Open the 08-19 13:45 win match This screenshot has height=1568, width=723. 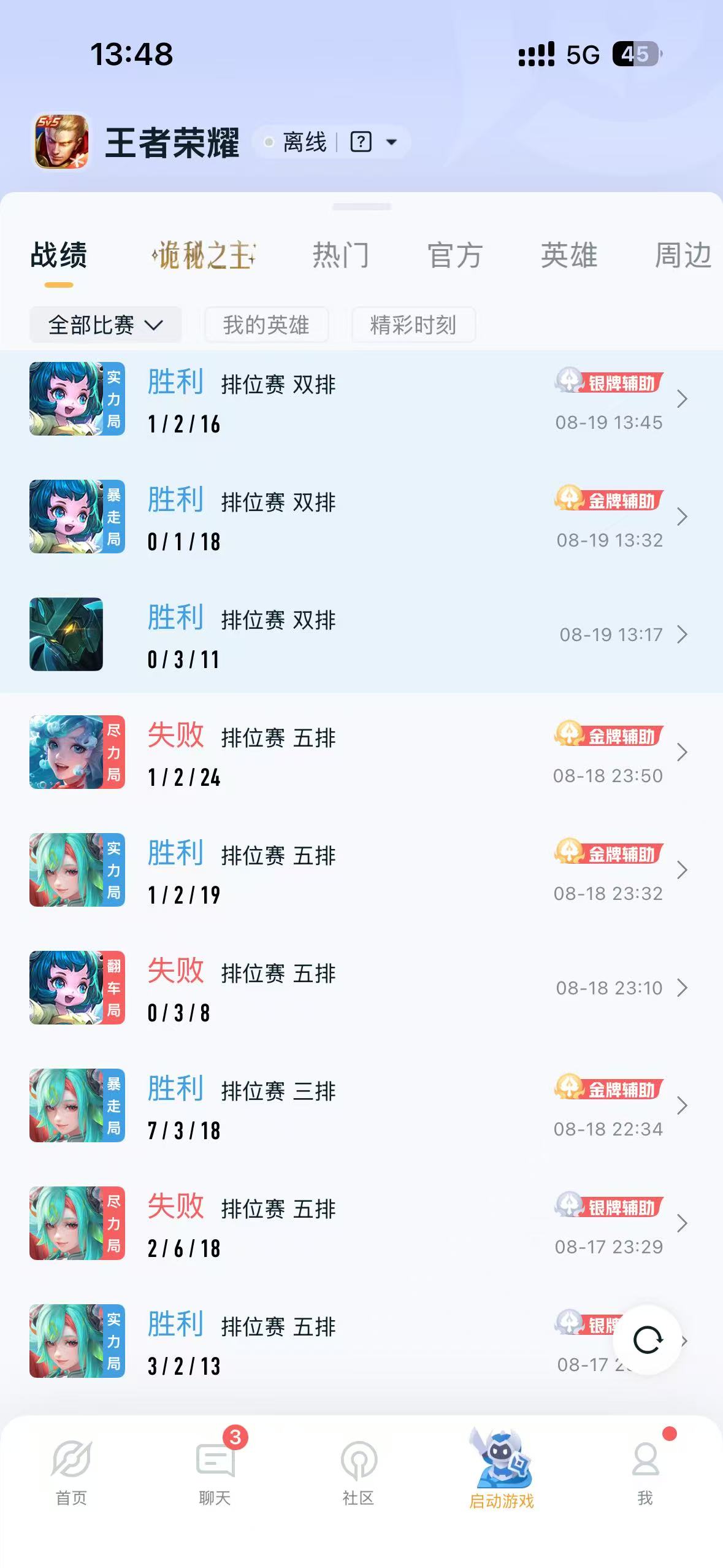click(x=361, y=399)
